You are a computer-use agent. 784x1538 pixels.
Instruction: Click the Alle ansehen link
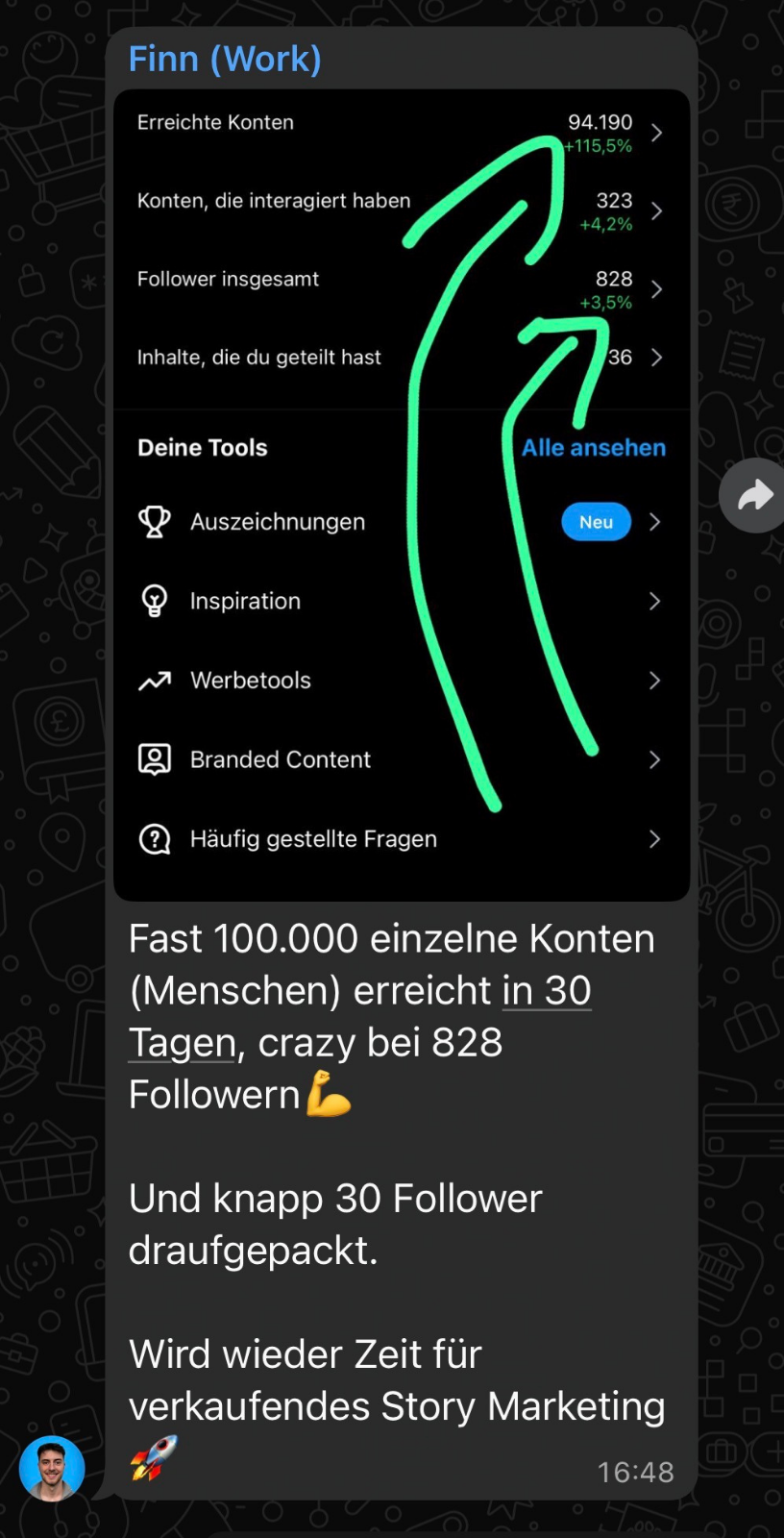pyautogui.click(x=593, y=447)
